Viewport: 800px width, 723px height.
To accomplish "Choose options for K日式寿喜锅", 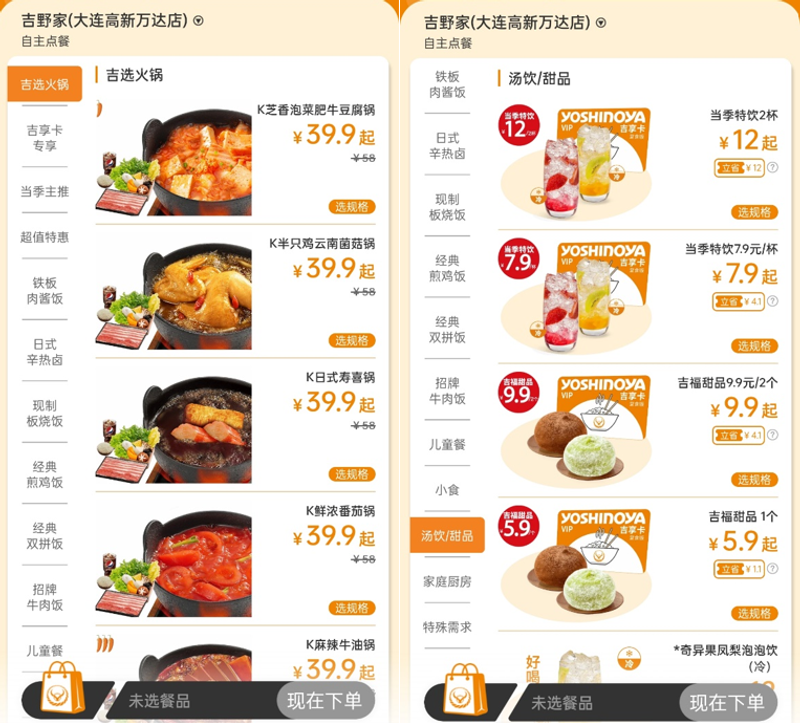I will [x=351, y=474].
